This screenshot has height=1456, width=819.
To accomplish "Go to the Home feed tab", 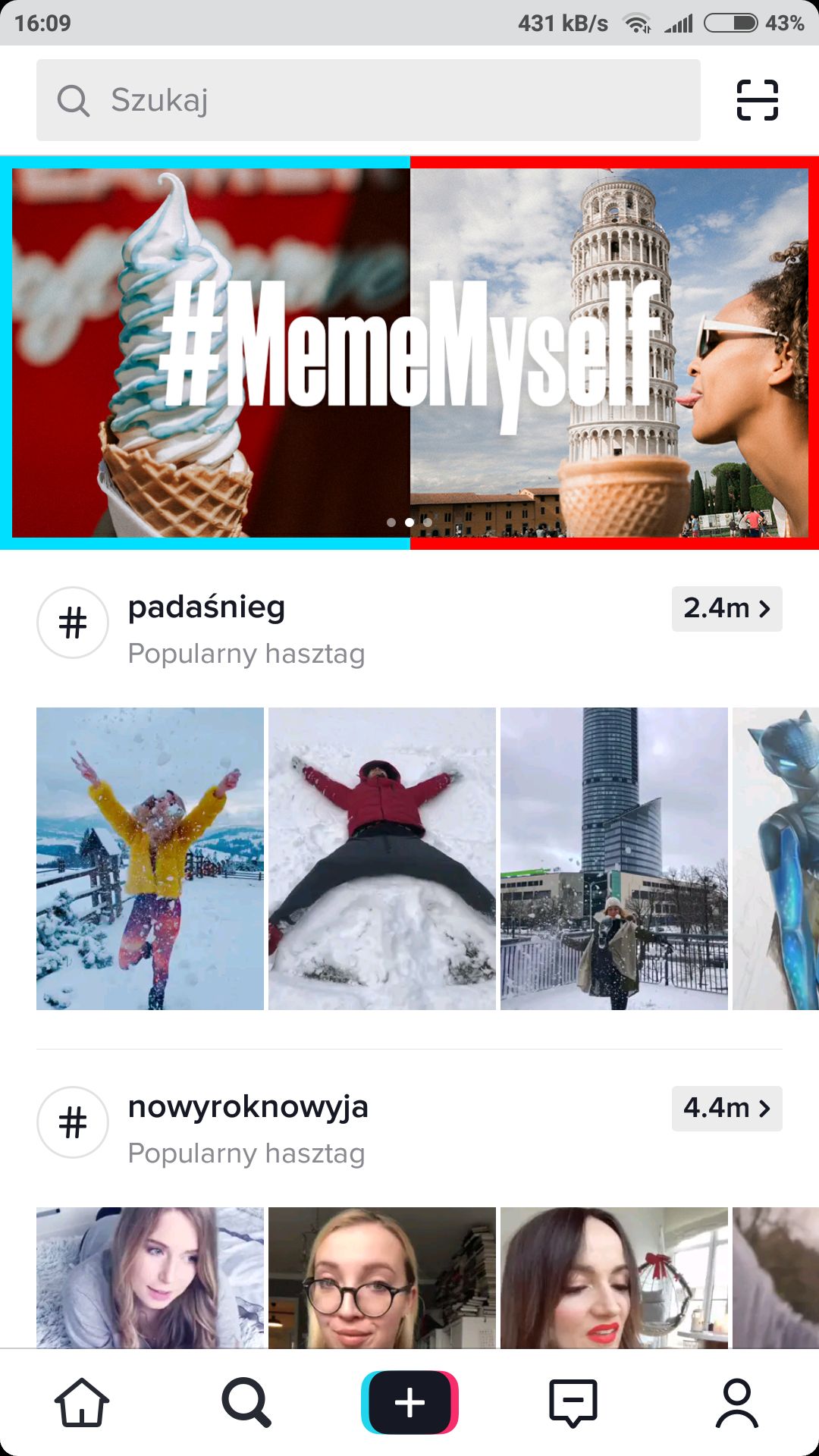I will pos(82,1403).
